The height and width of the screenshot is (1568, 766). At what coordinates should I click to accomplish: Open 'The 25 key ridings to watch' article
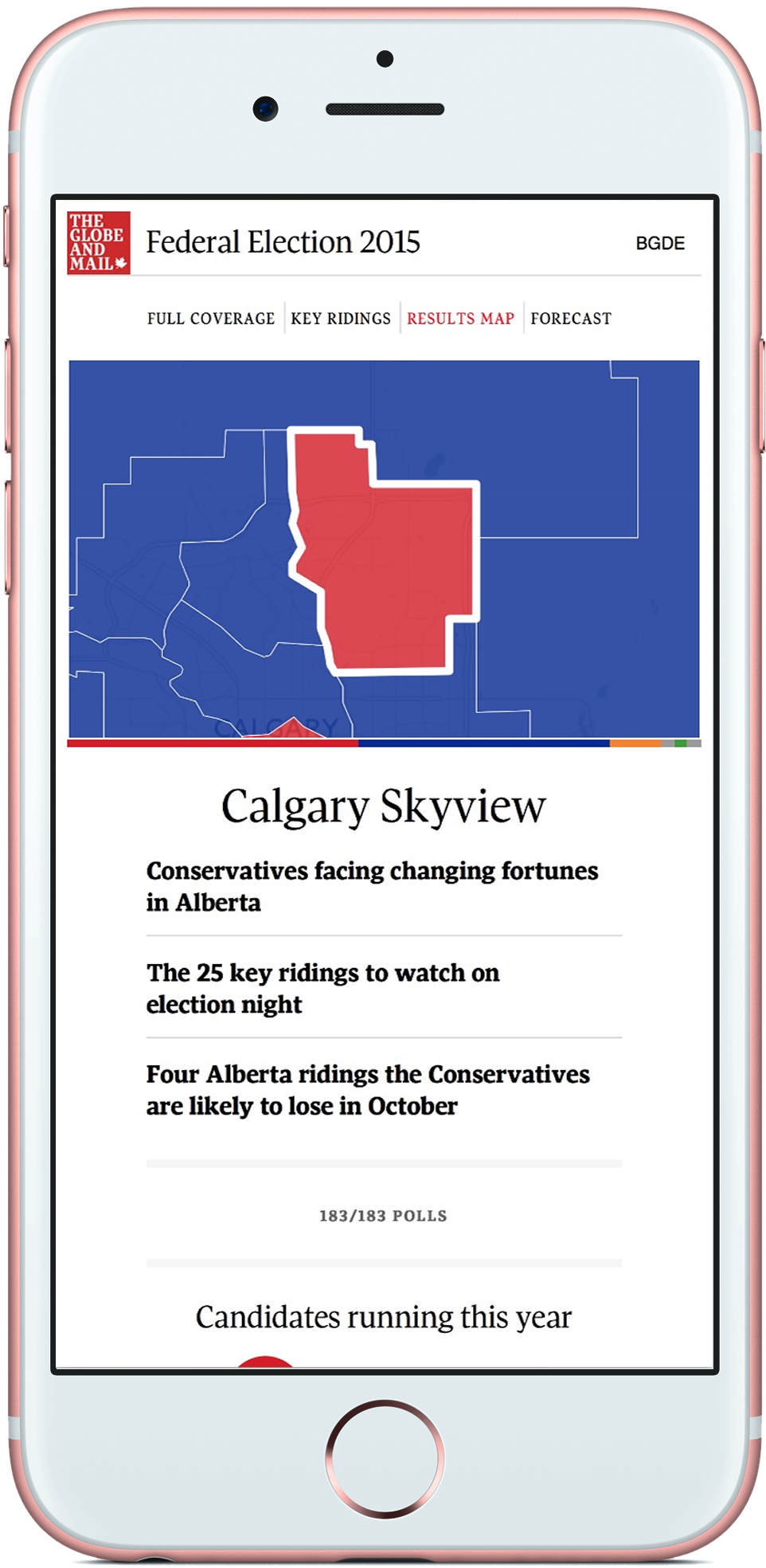point(322,988)
